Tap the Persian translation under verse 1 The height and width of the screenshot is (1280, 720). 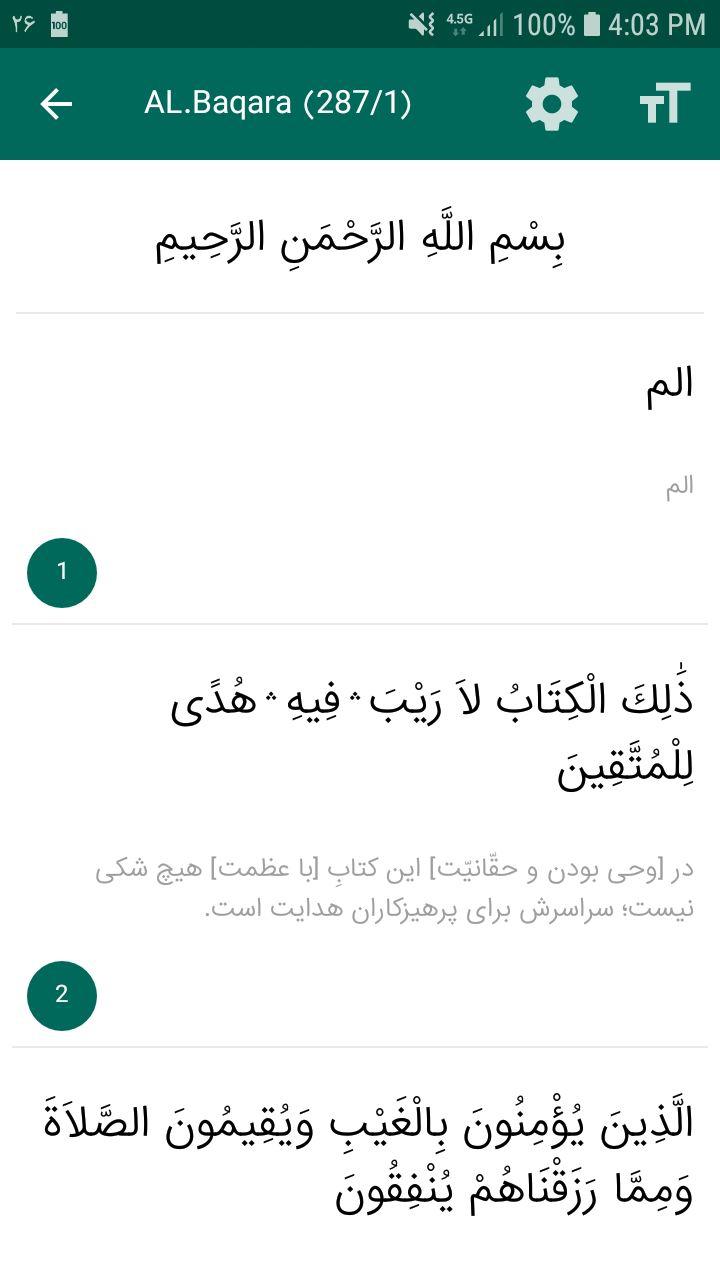[683, 487]
